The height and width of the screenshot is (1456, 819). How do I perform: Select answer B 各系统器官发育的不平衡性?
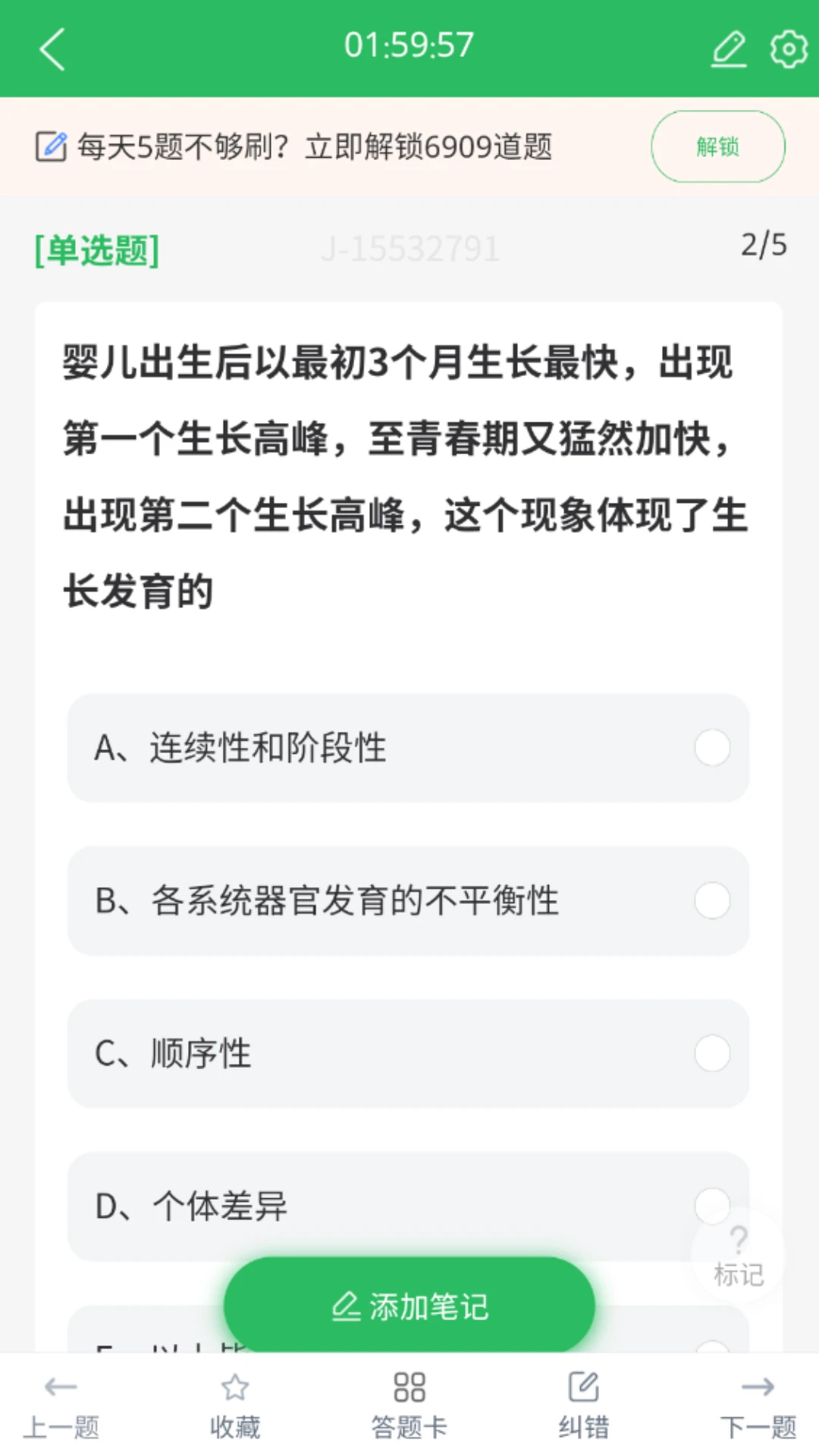click(x=409, y=902)
